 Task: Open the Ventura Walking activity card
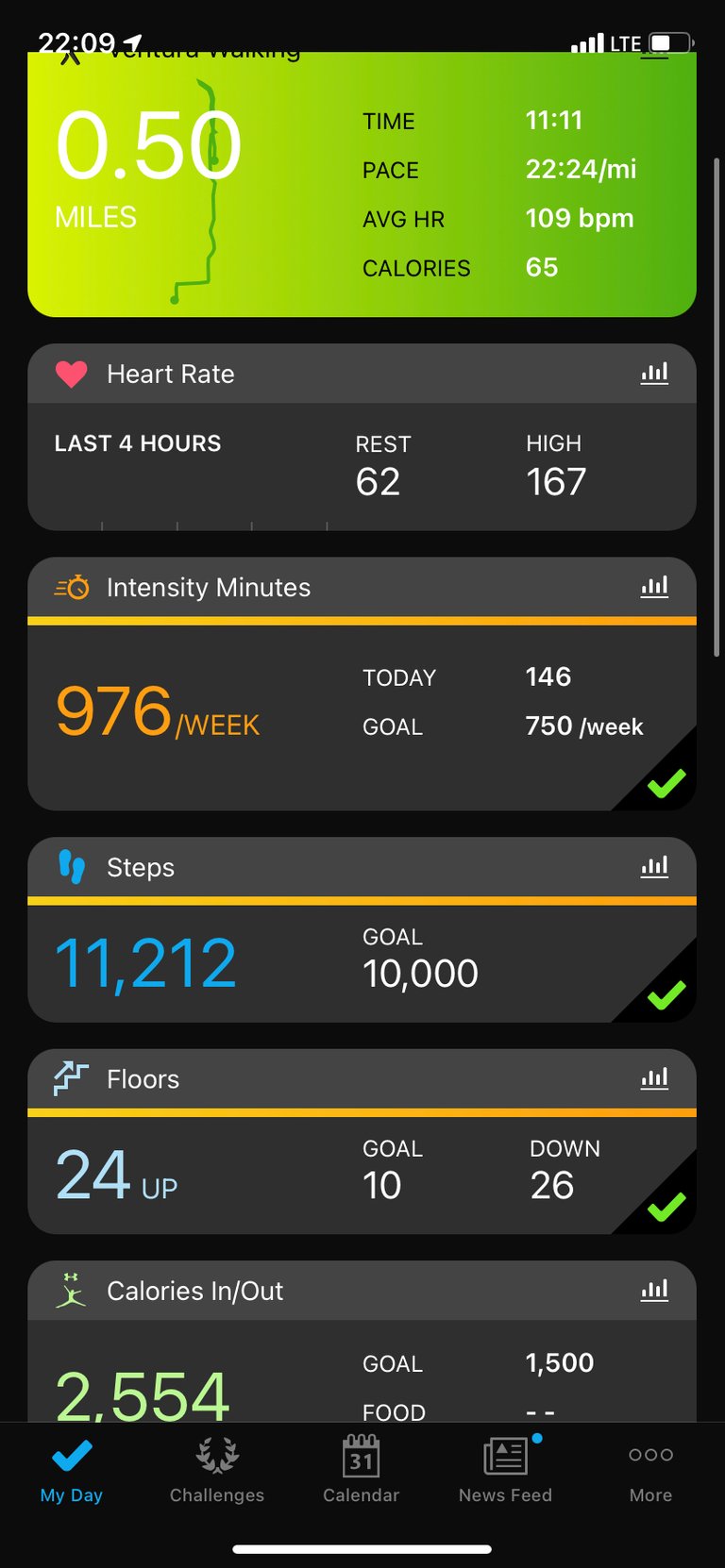[362, 184]
